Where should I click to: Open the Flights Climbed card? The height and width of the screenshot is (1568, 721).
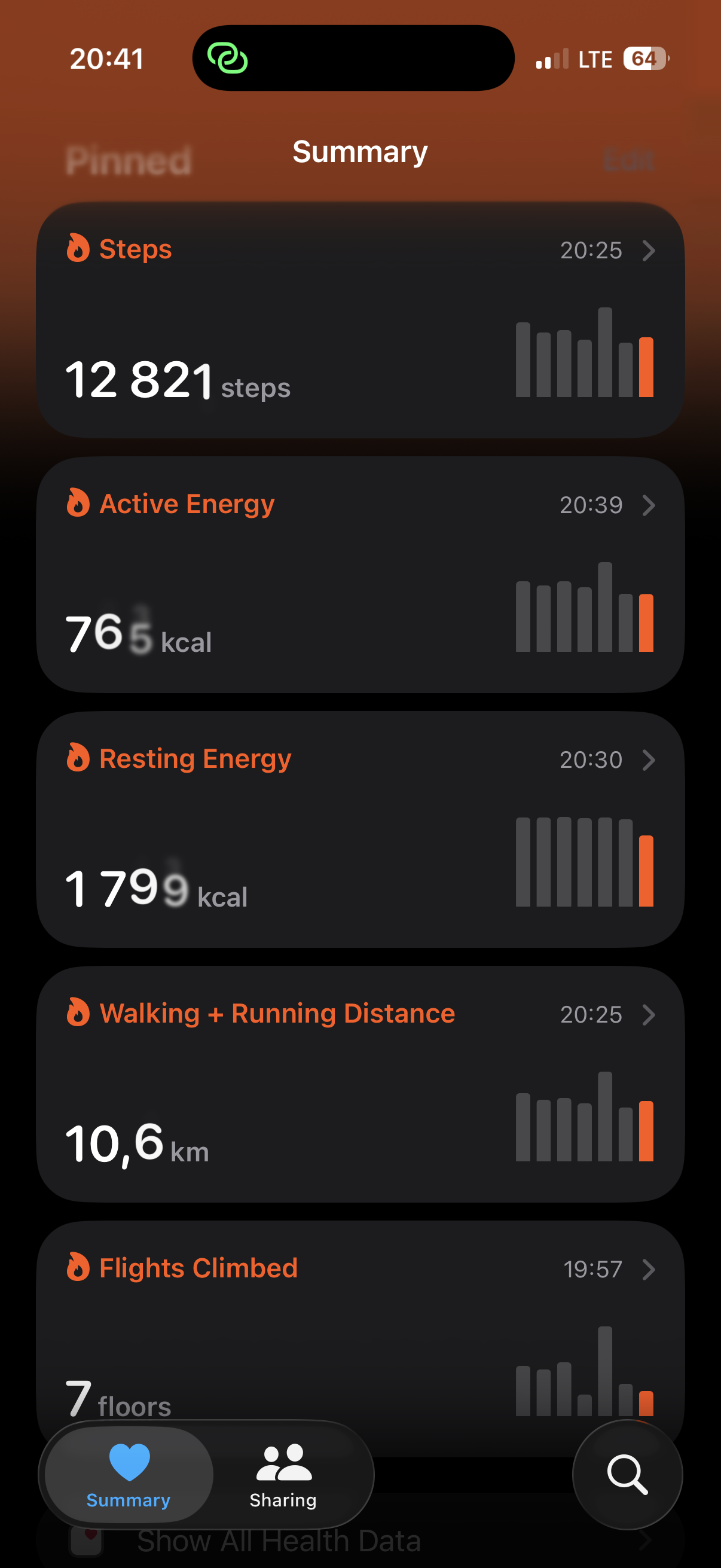tap(360, 1321)
